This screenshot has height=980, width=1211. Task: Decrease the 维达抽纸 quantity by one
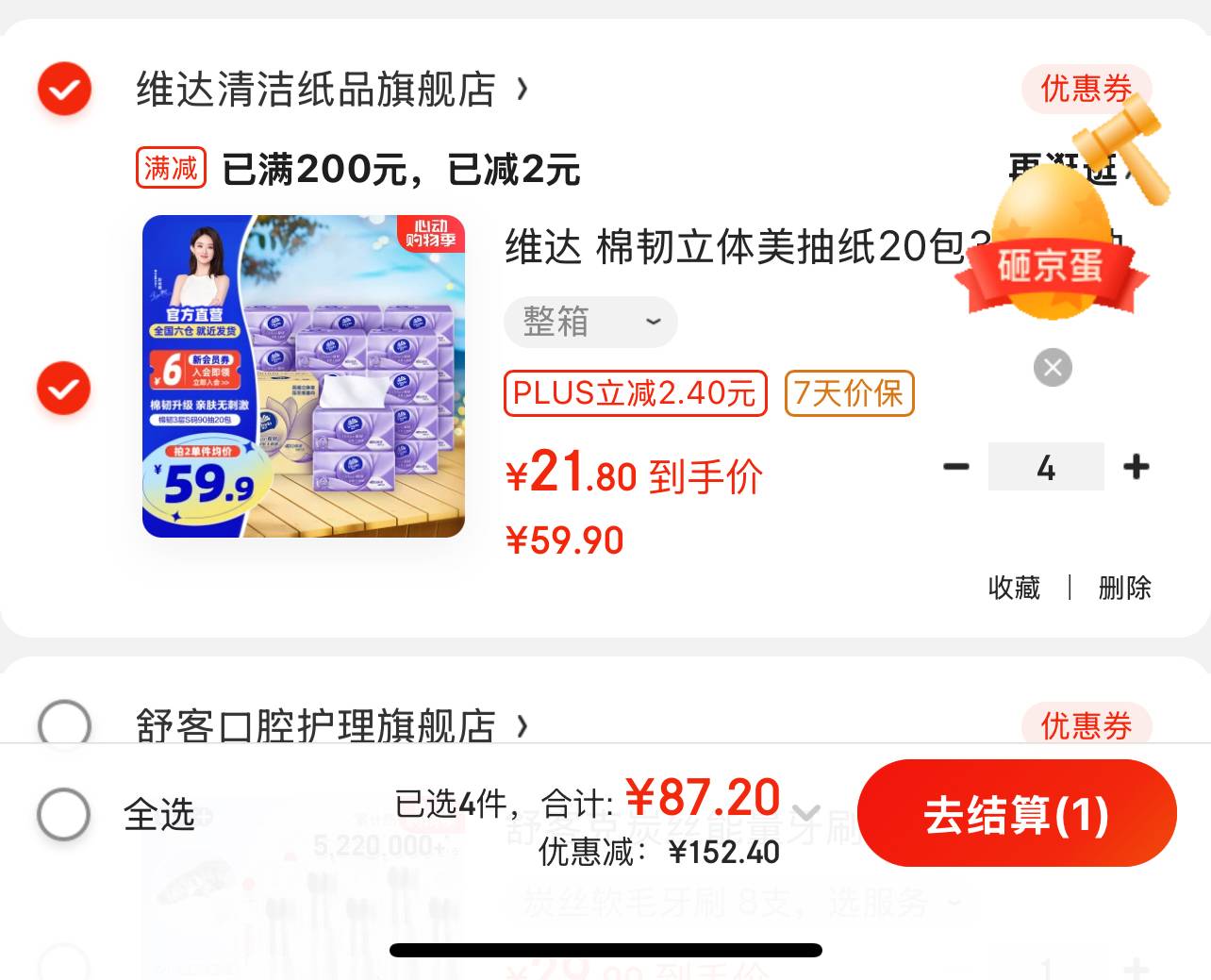coord(956,467)
